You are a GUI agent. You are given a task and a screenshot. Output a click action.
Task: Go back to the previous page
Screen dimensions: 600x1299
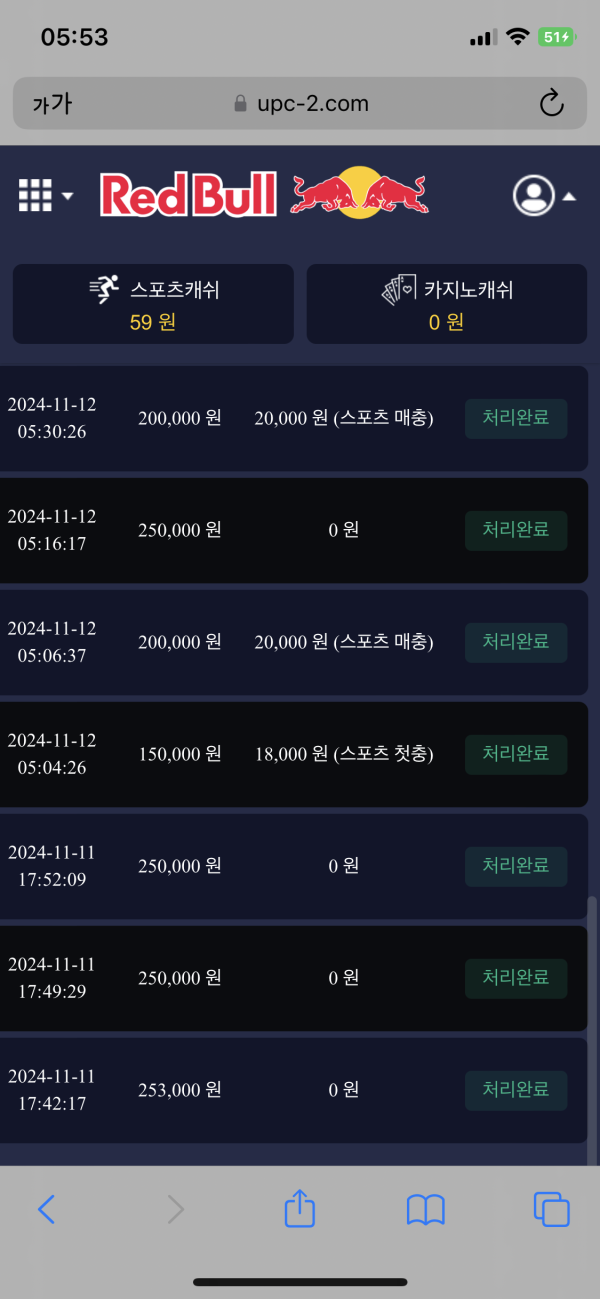click(46, 1210)
